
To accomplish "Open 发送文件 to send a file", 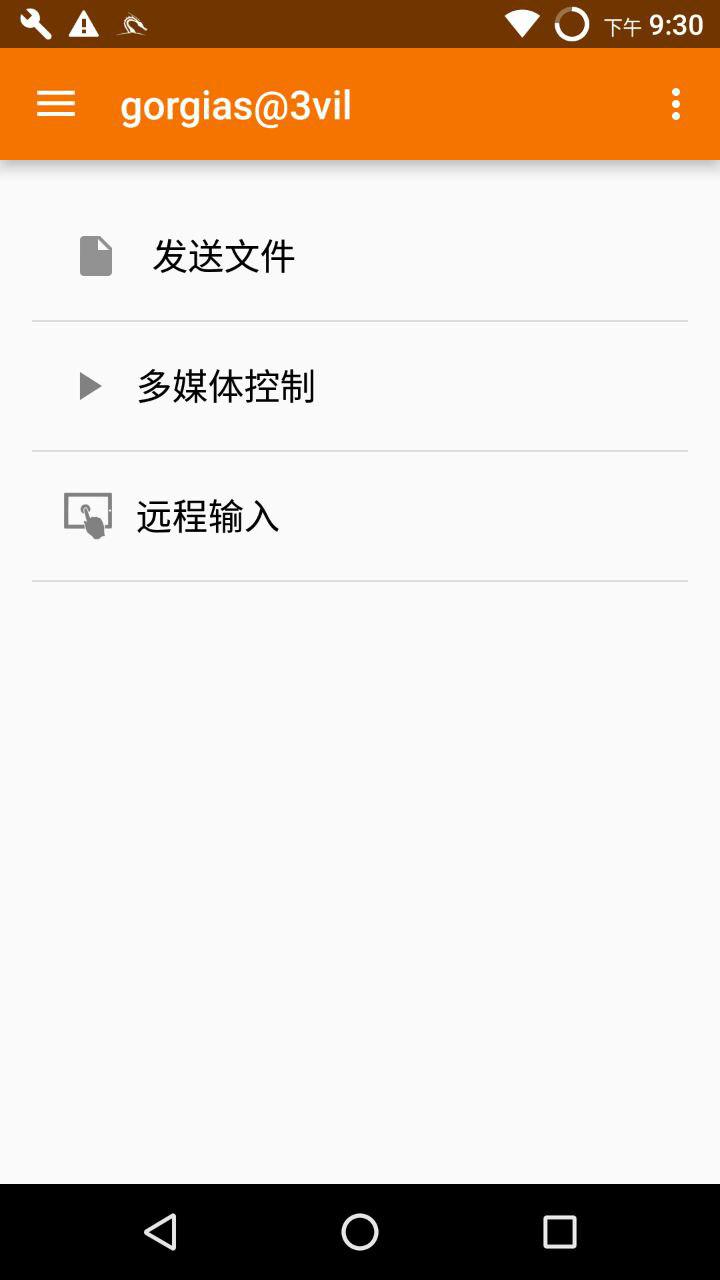I will pos(223,257).
